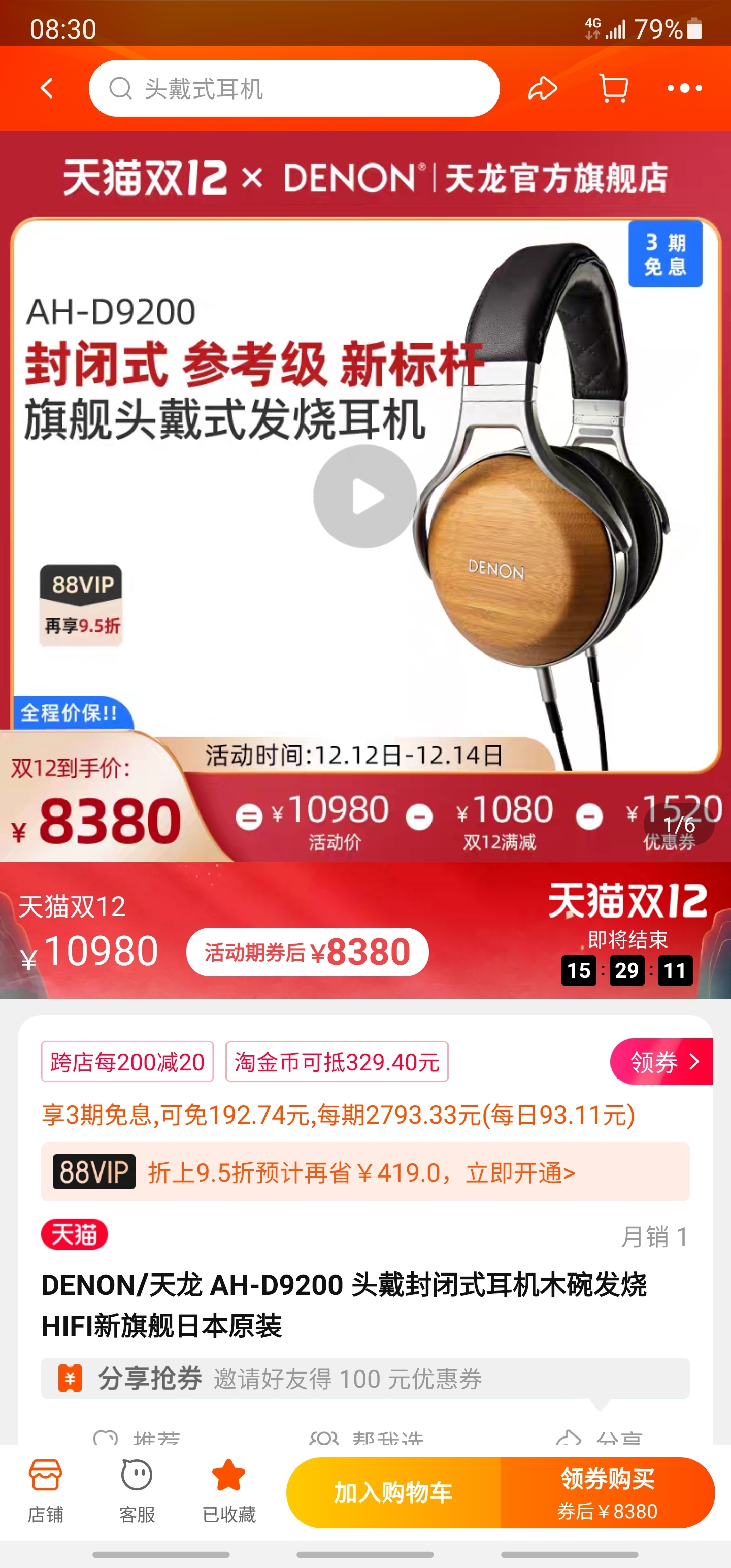Screen dimensions: 731x1568
Task: Go back using the top-left arrow
Action: click(x=47, y=88)
